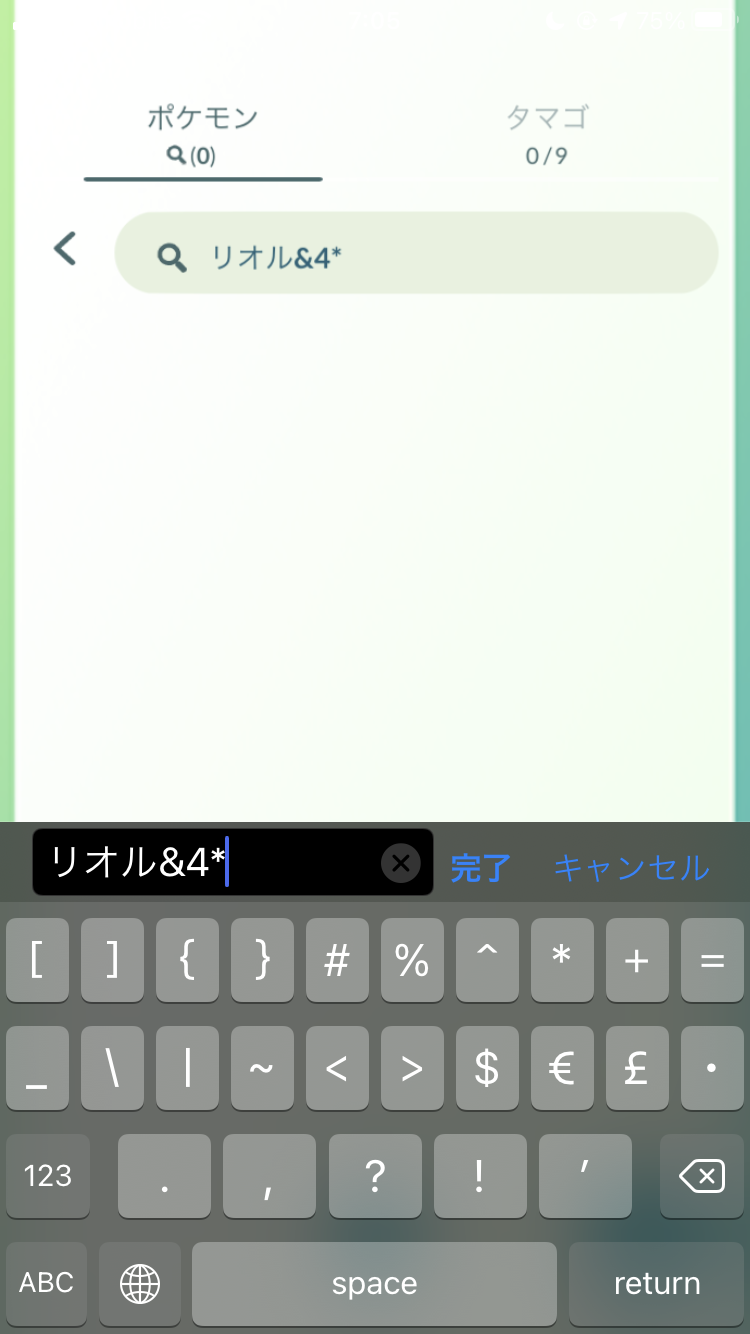Switch keyboard to 123 numbers

point(48,1177)
